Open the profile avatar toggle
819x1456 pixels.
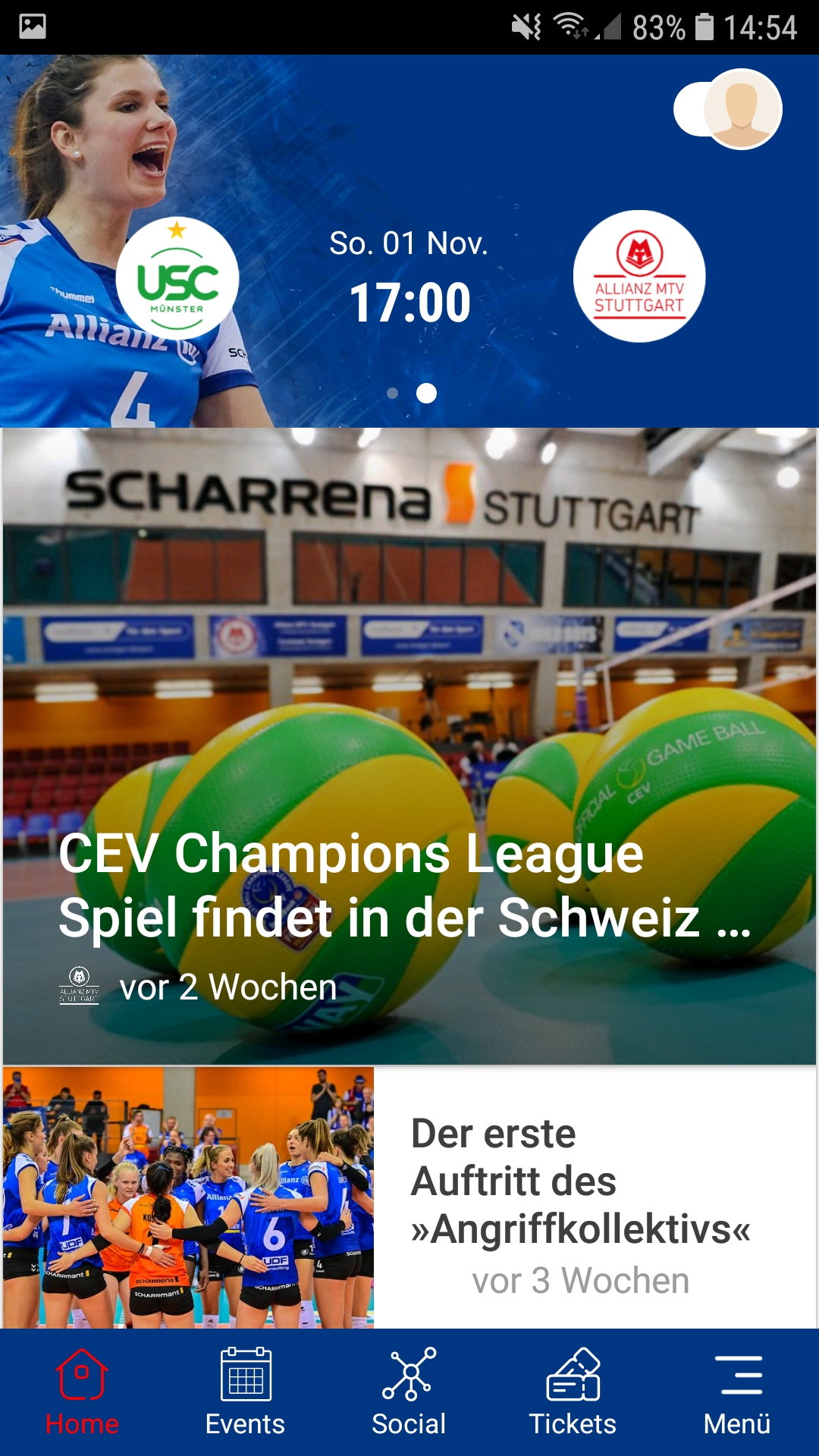click(728, 109)
